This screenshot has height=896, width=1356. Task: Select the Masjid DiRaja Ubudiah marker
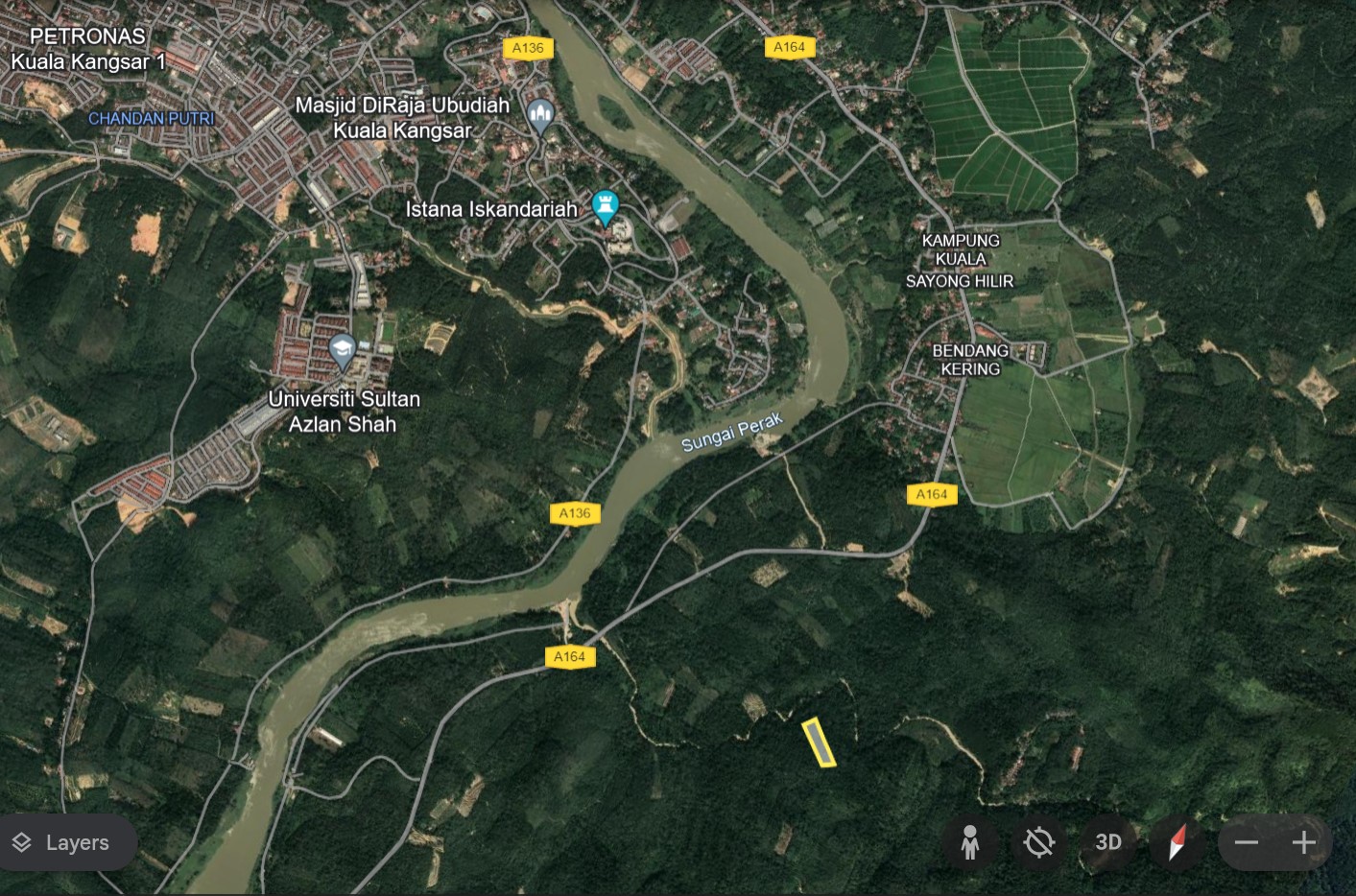coord(540,116)
